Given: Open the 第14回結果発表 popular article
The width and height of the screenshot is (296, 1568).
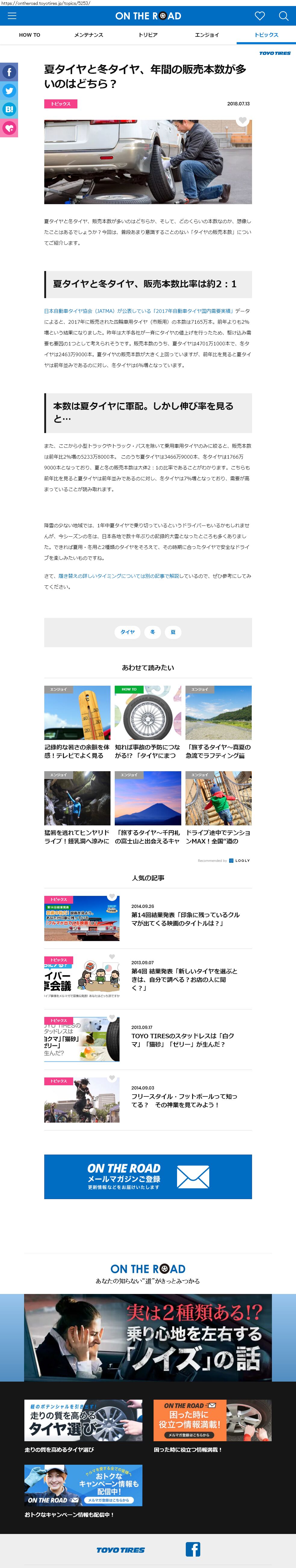Looking at the screenshot, I should 185,918.
